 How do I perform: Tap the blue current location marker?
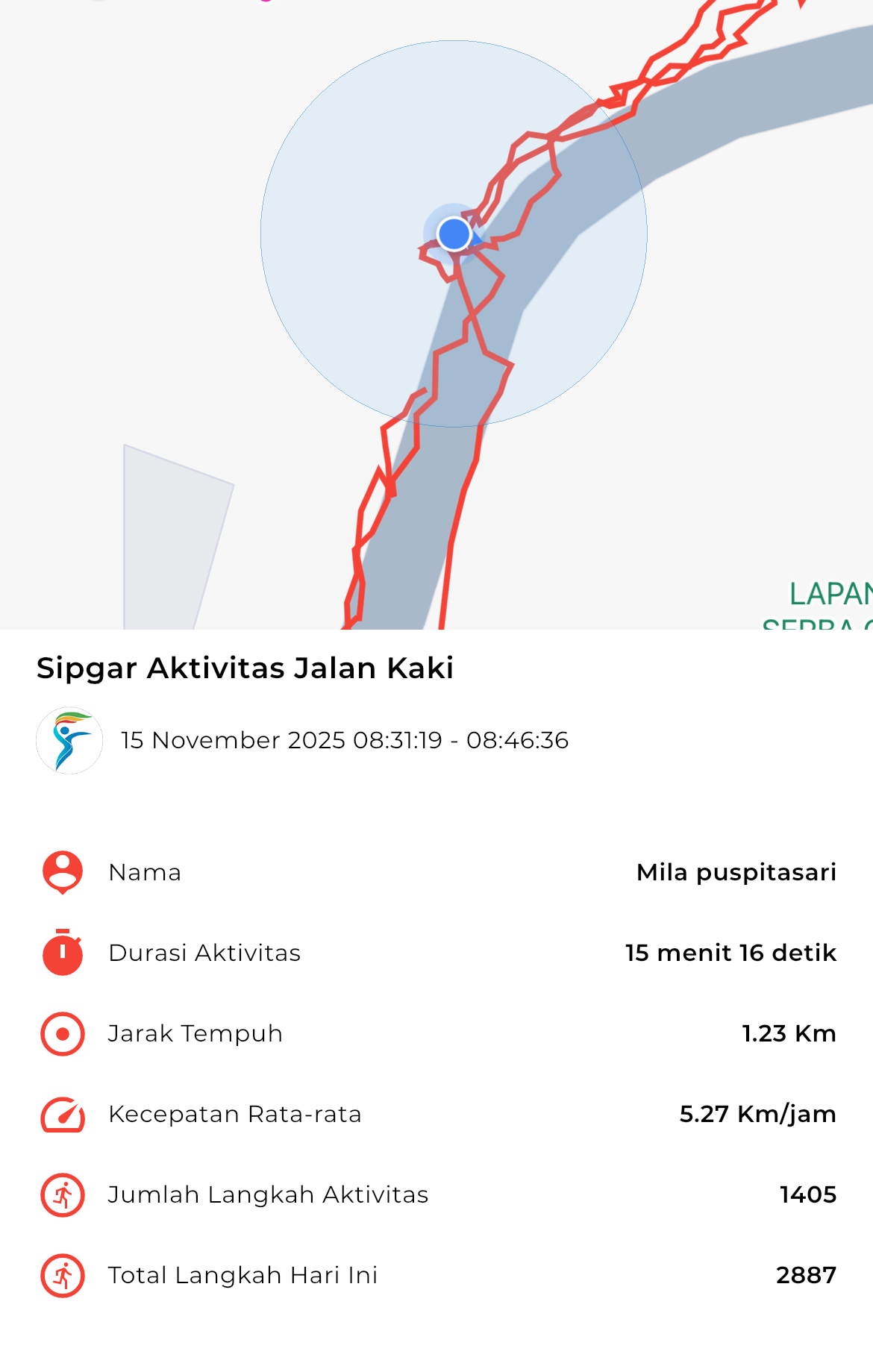454,234
